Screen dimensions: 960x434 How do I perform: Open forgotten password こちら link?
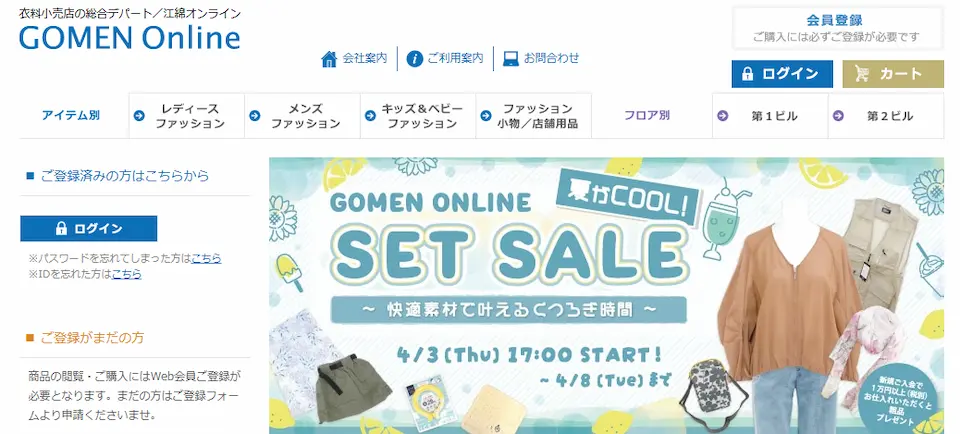coord(206,258)
